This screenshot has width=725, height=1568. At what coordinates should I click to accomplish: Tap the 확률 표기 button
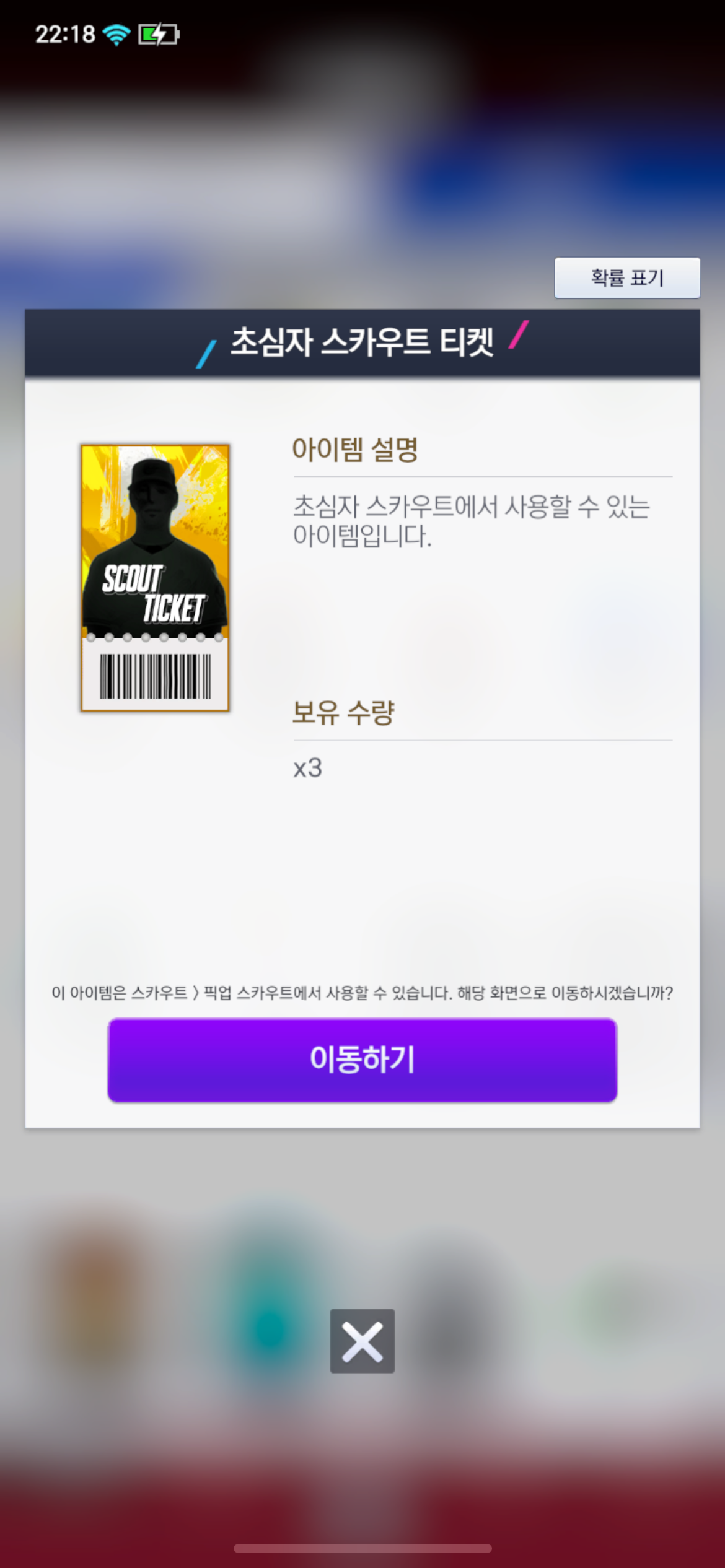[x=627, y=278]
